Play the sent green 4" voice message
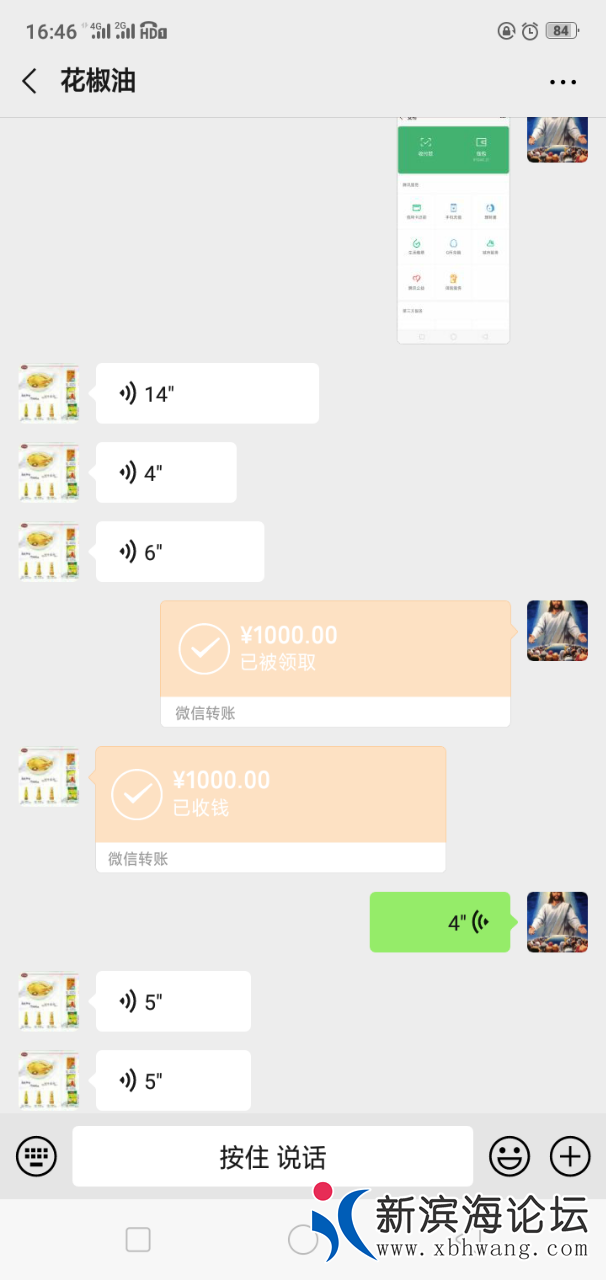Screen dimensions: 606x1280 pyautogui.click(x=440, y=922)
